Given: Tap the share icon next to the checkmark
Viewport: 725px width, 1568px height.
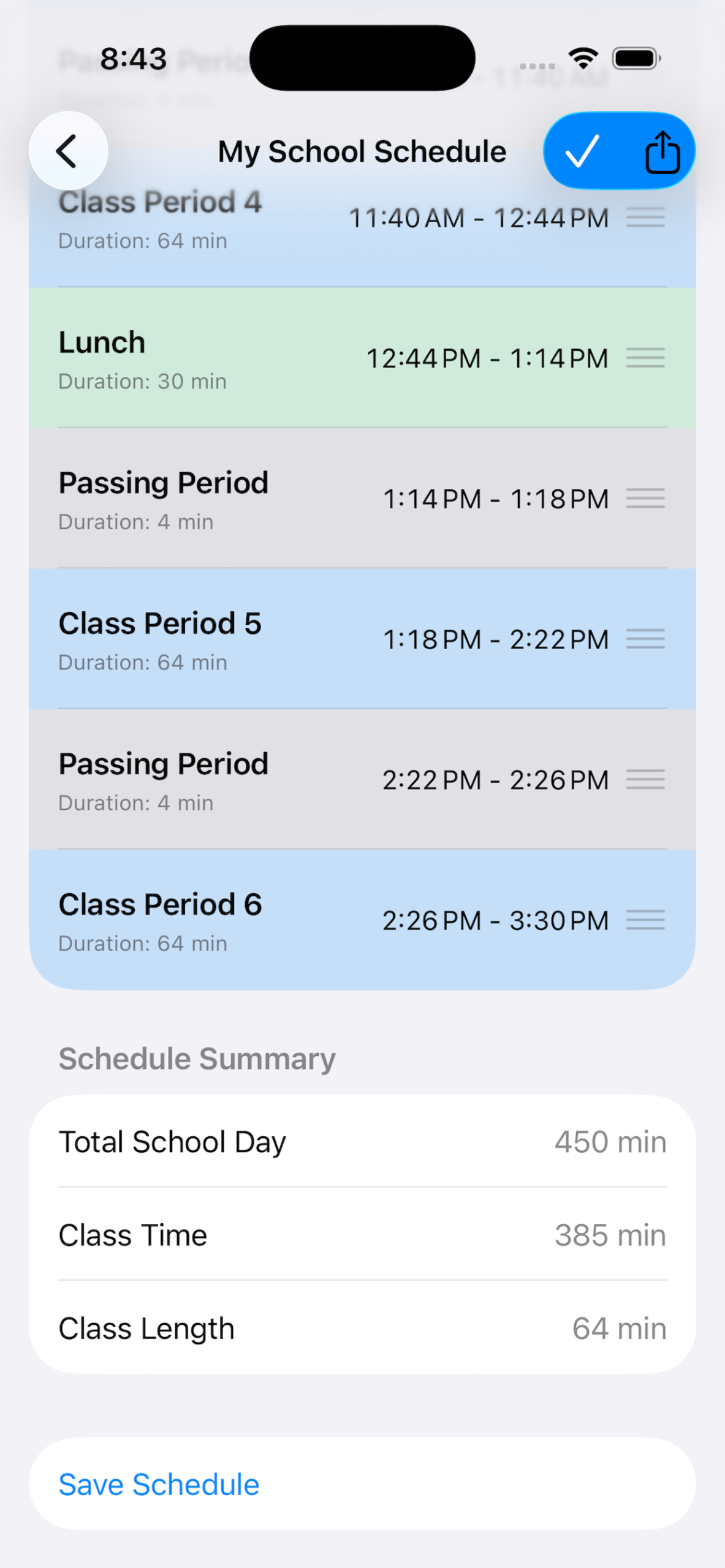Looking at the screenshot, I should click(x=661, y=151).
